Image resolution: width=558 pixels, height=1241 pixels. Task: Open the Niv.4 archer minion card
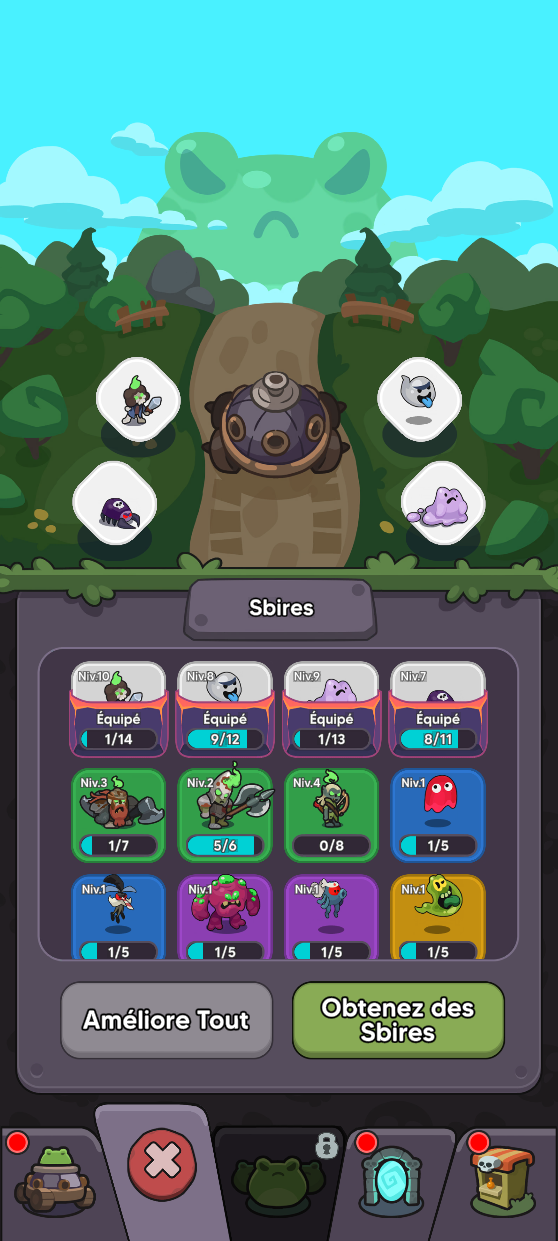[331, 814]
